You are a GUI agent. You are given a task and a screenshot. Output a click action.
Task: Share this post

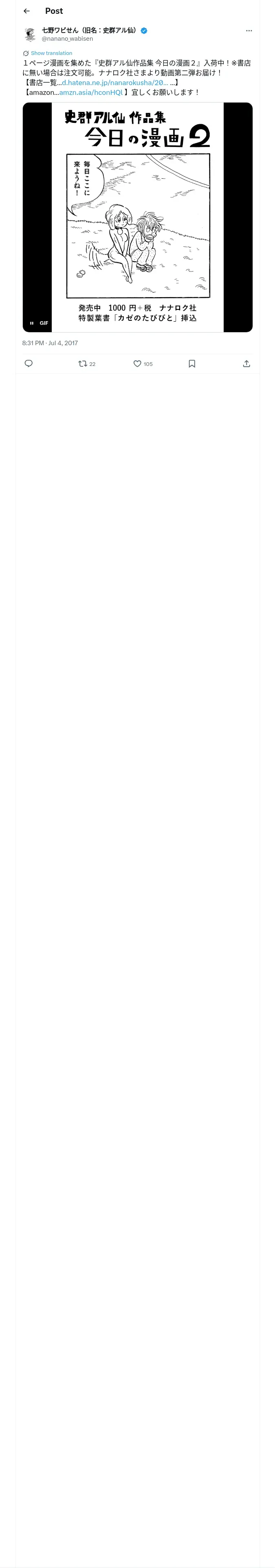[x=246, y=364]
